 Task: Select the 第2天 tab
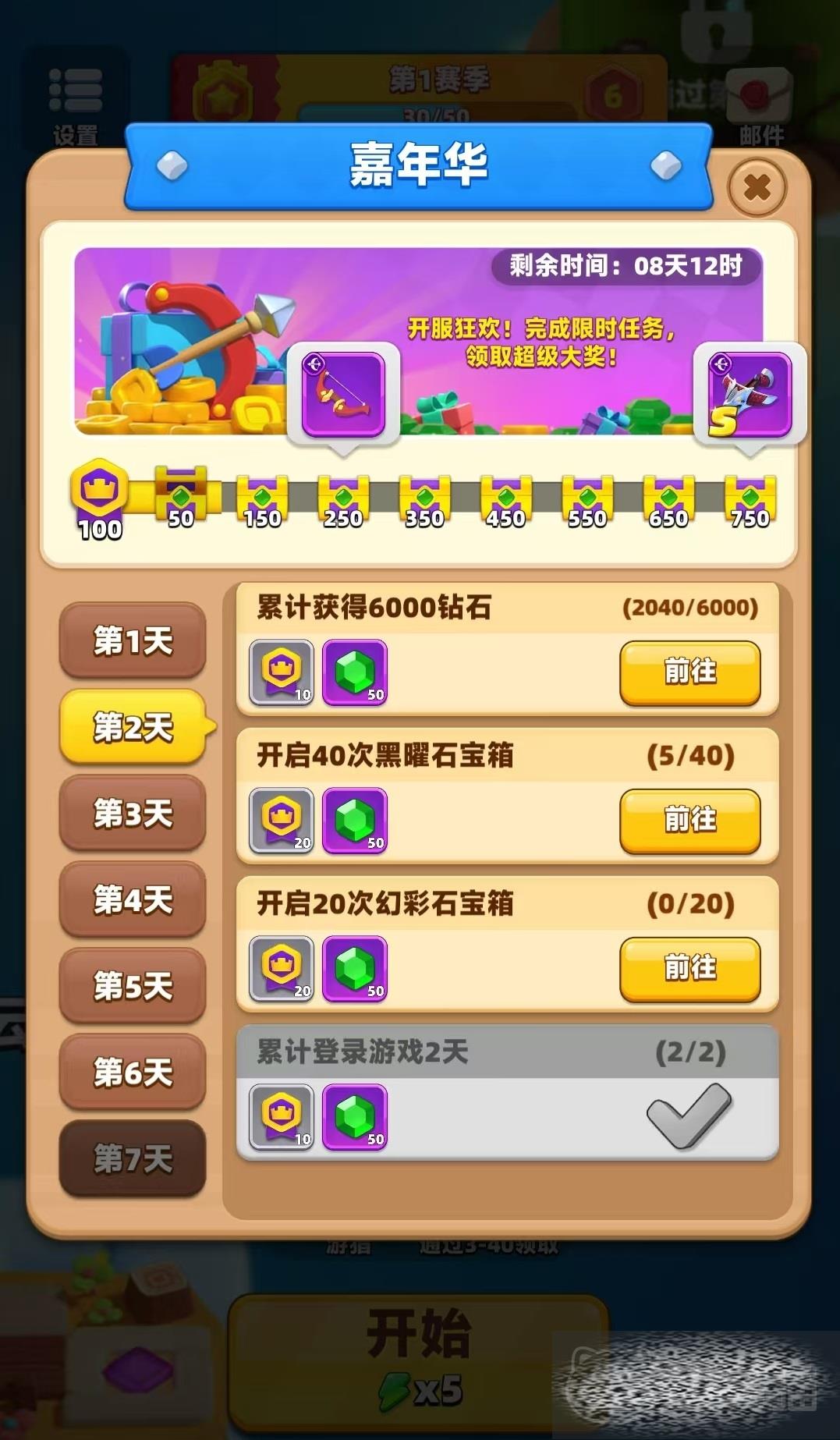coord(133,727)
